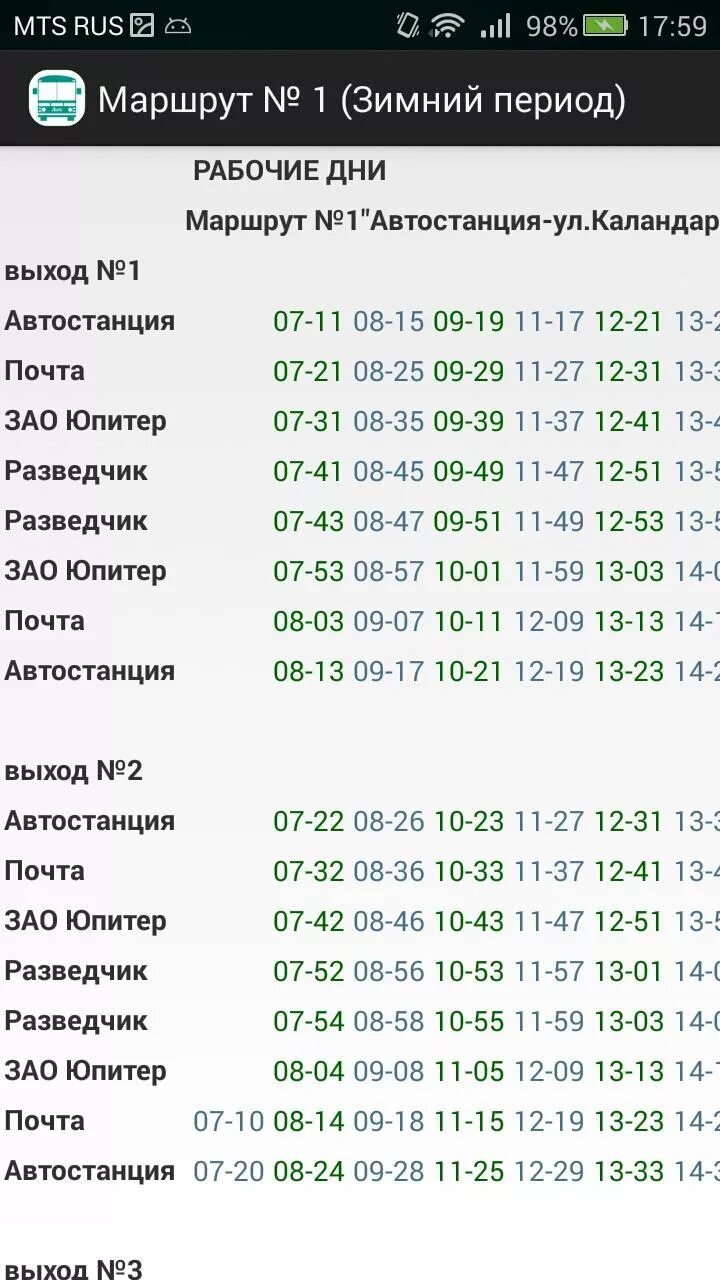Select the signal strength bars icon

coord(495,23)
